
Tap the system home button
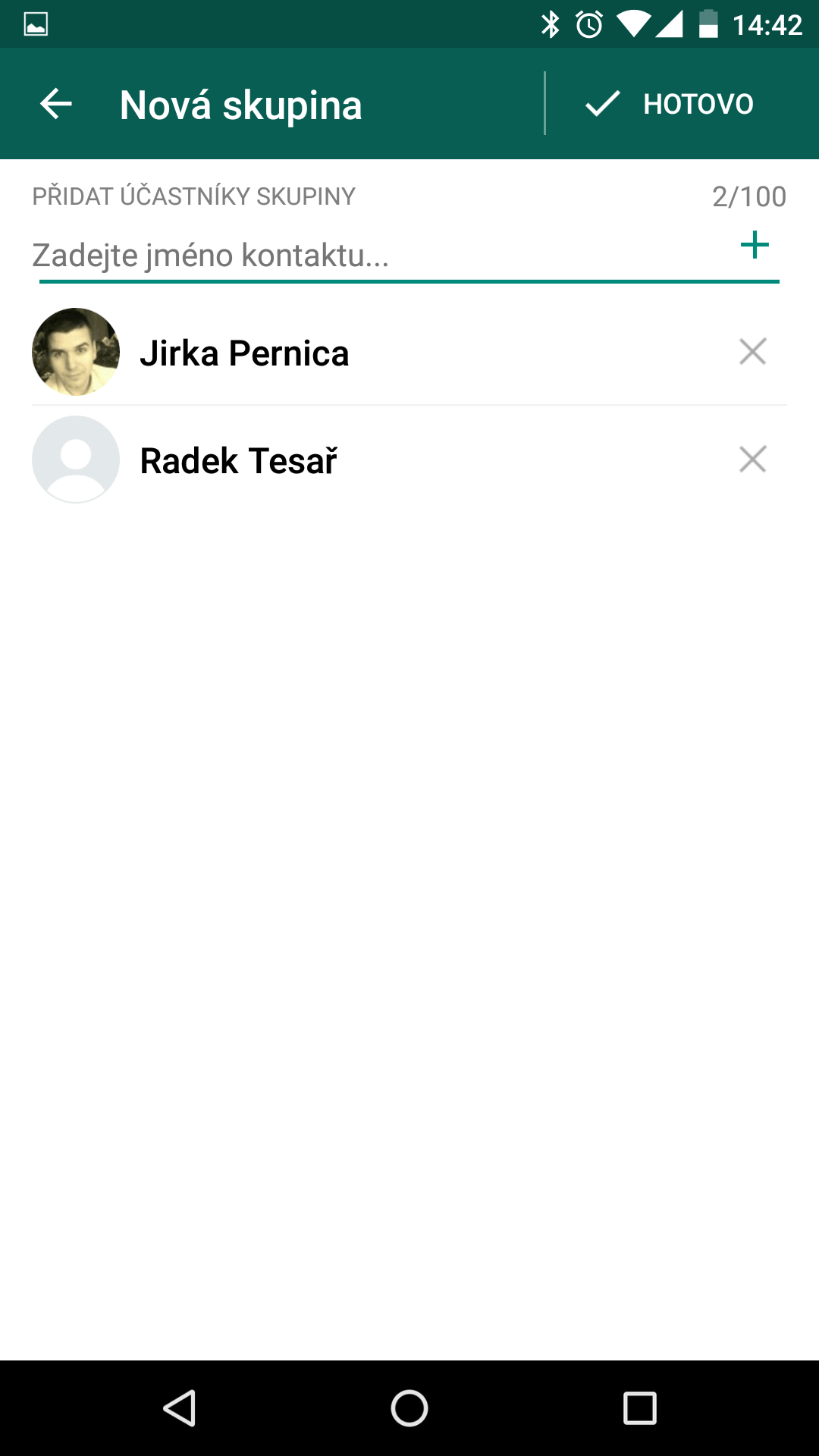[409, 1408]
